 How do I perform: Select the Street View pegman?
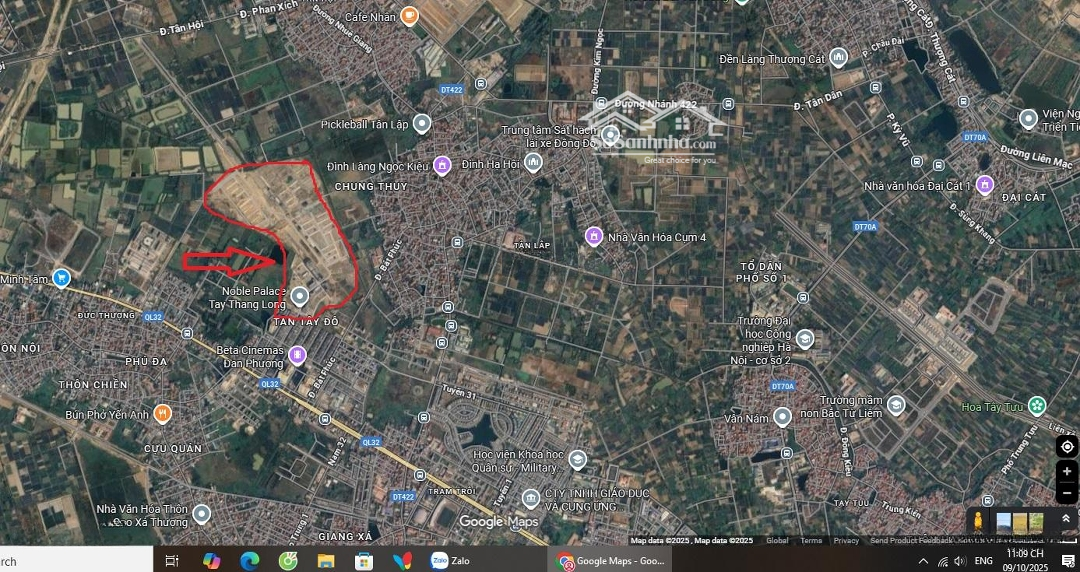[979, 521]
